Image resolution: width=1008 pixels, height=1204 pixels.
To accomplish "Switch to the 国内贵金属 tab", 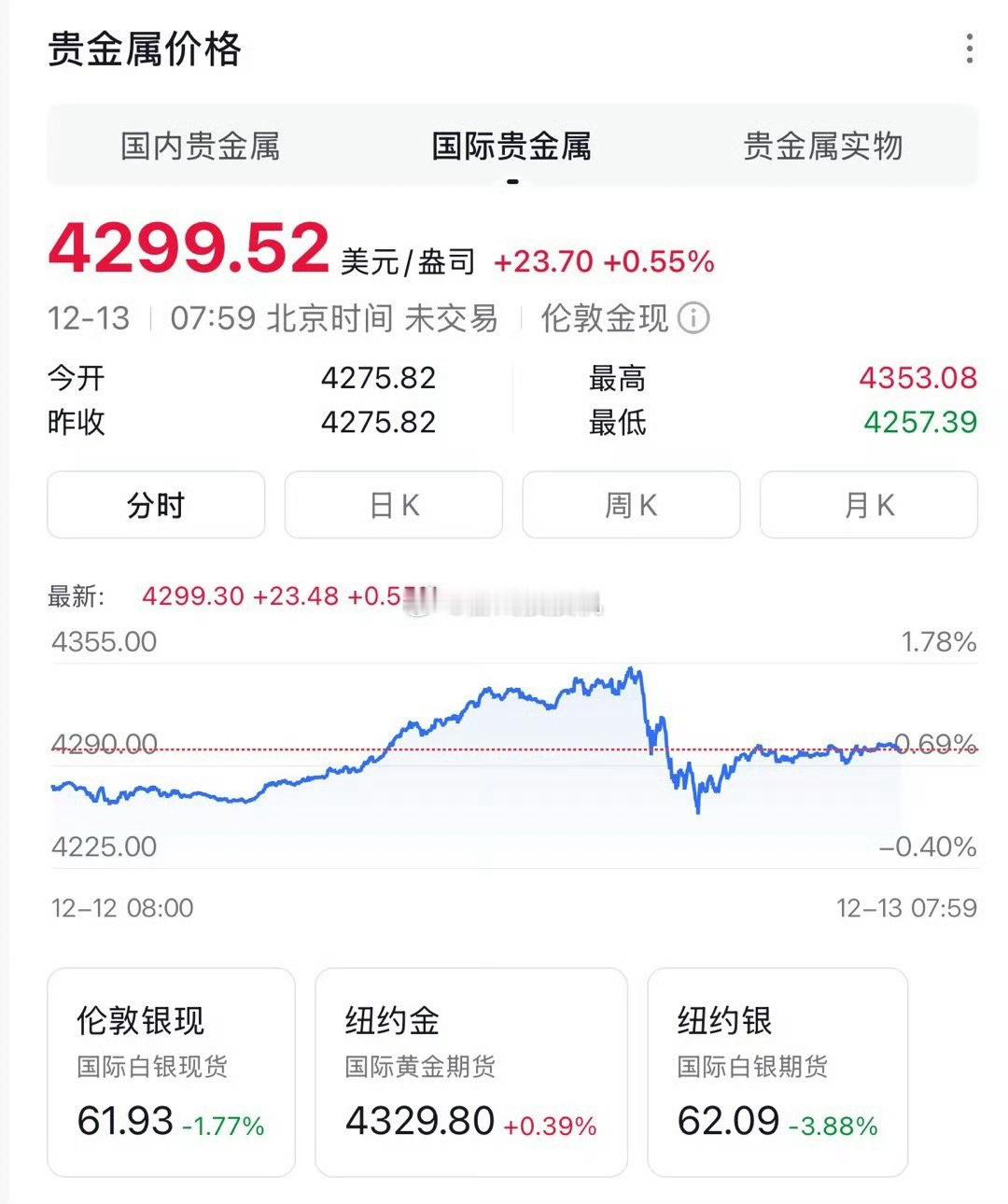I will 202,147.
